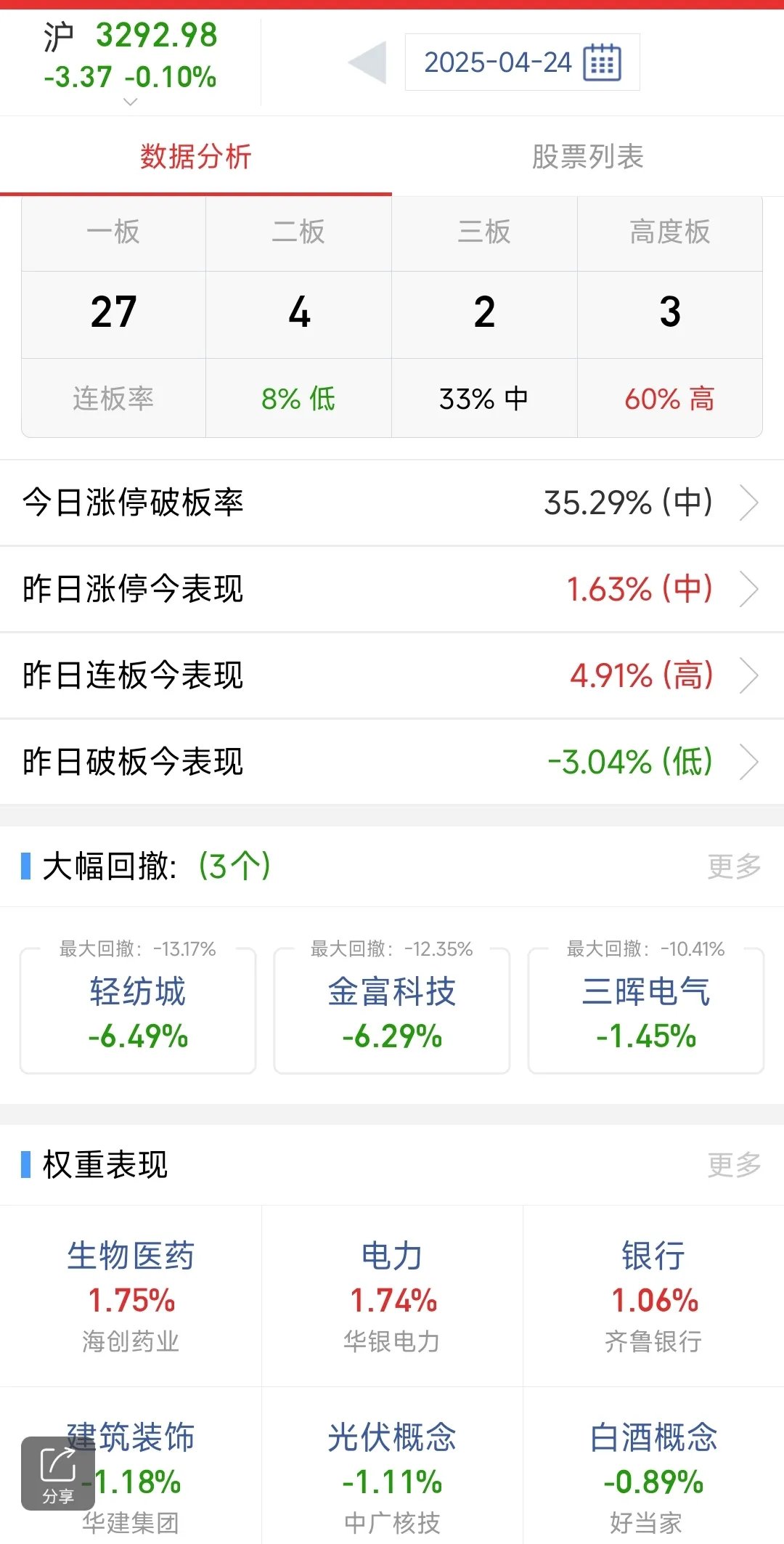This screenshot has height=1544, width=784.
Task: Open details via 昨日连板今表现 chevron arrow
Action: [x=748, y=676]
